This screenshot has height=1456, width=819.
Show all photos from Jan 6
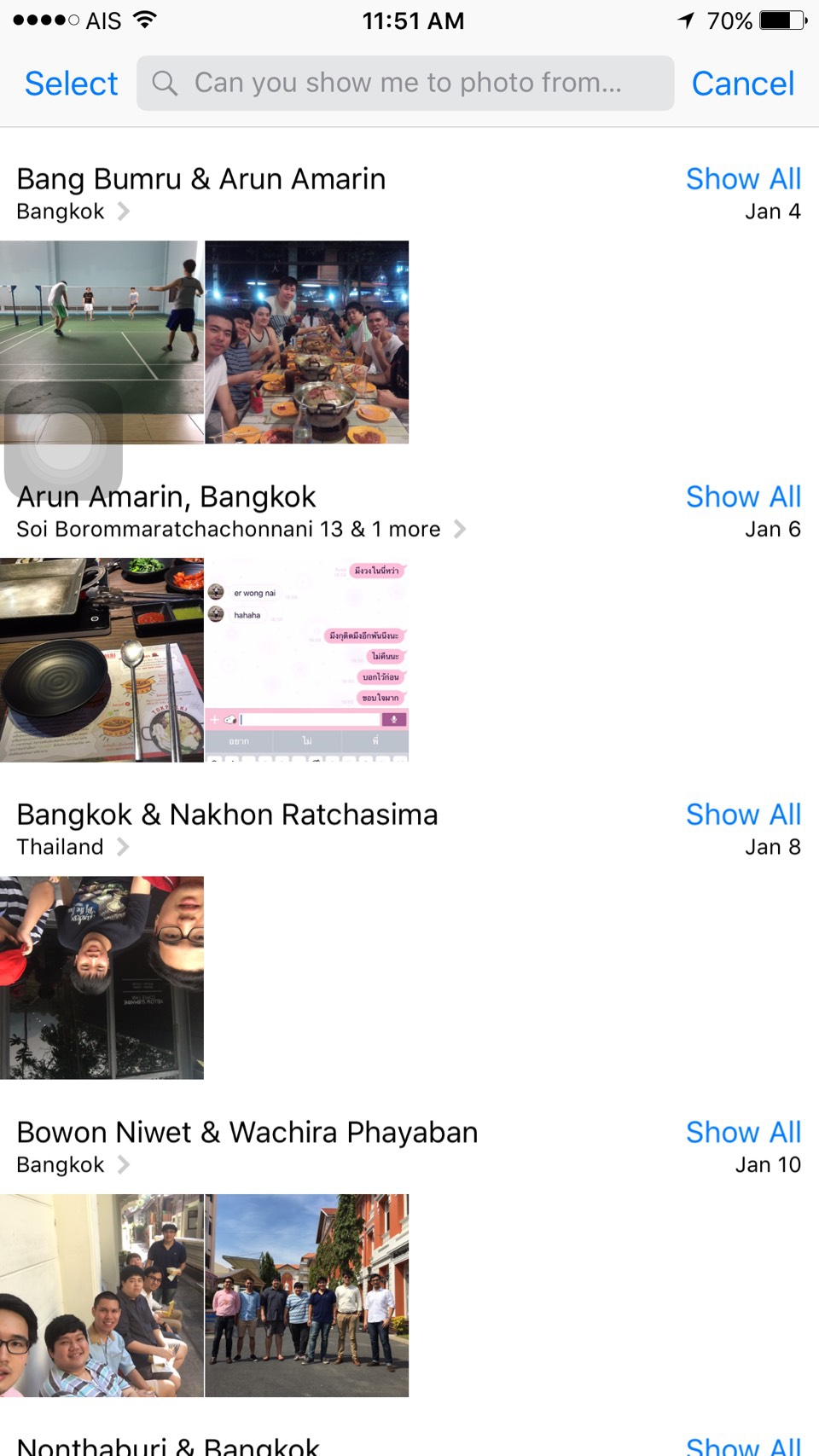point(742,496)
